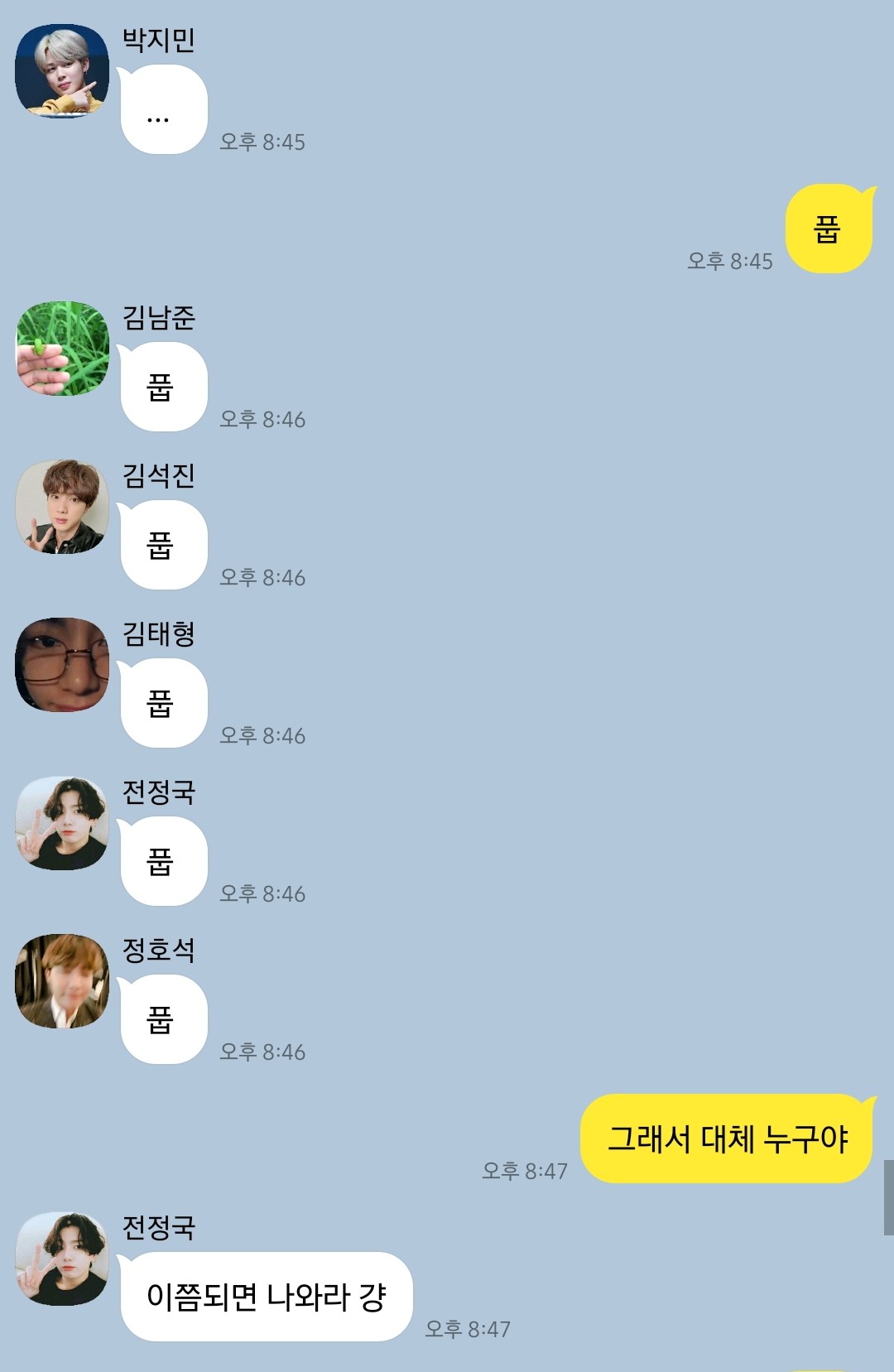Viewport: 894px width, 1372px height.
Task: Open 박지민's profile picture
Action: [x=62, y=71]
